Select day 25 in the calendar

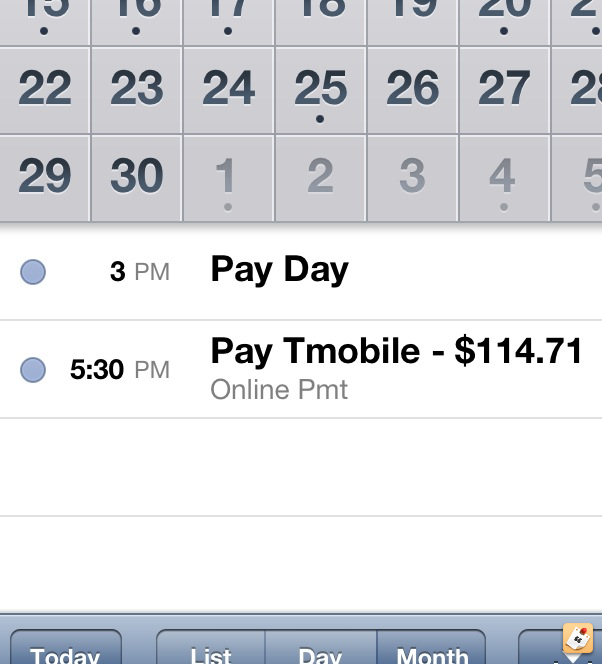point(320,91)
